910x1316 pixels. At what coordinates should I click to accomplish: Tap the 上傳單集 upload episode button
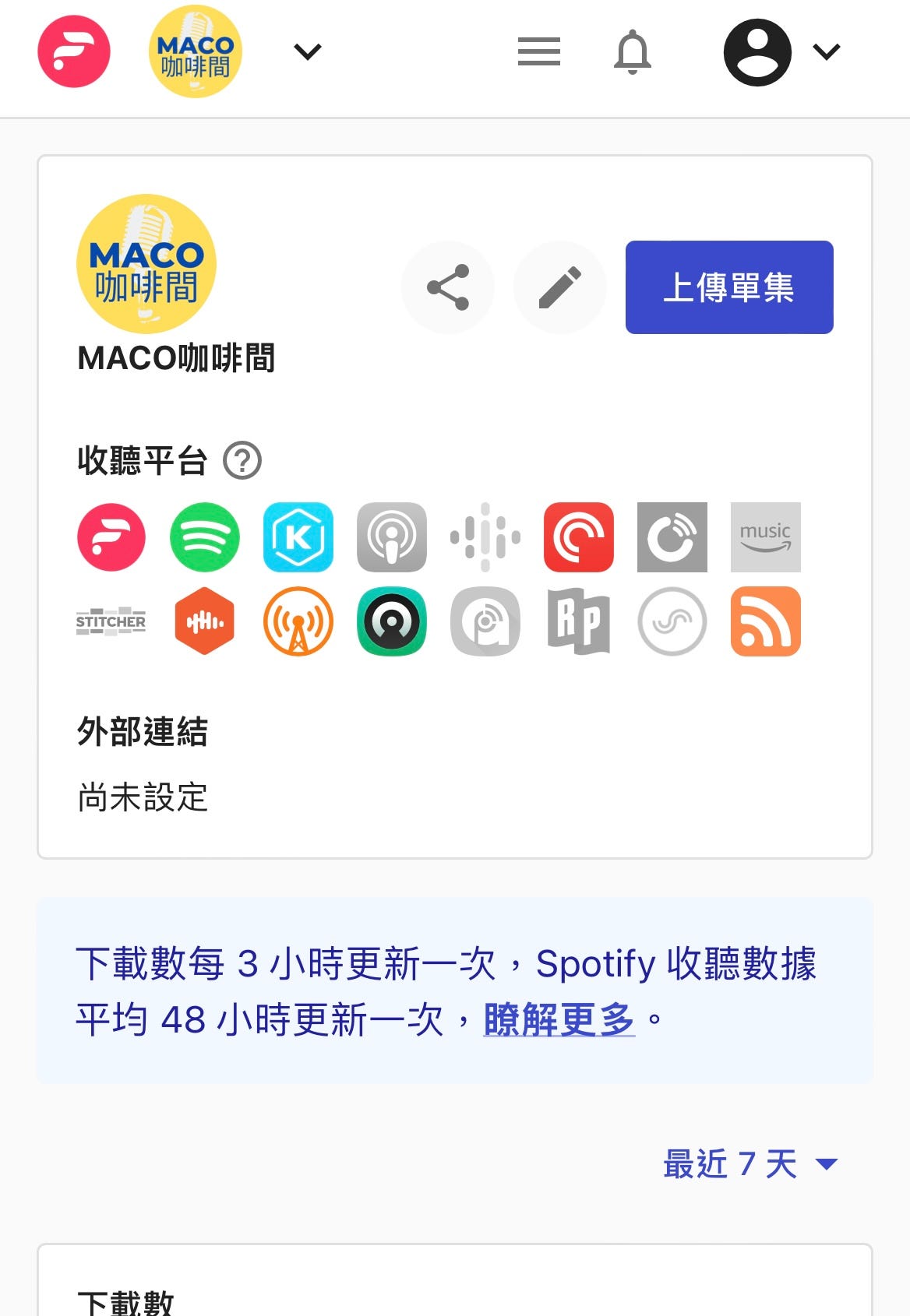(729, 287)
